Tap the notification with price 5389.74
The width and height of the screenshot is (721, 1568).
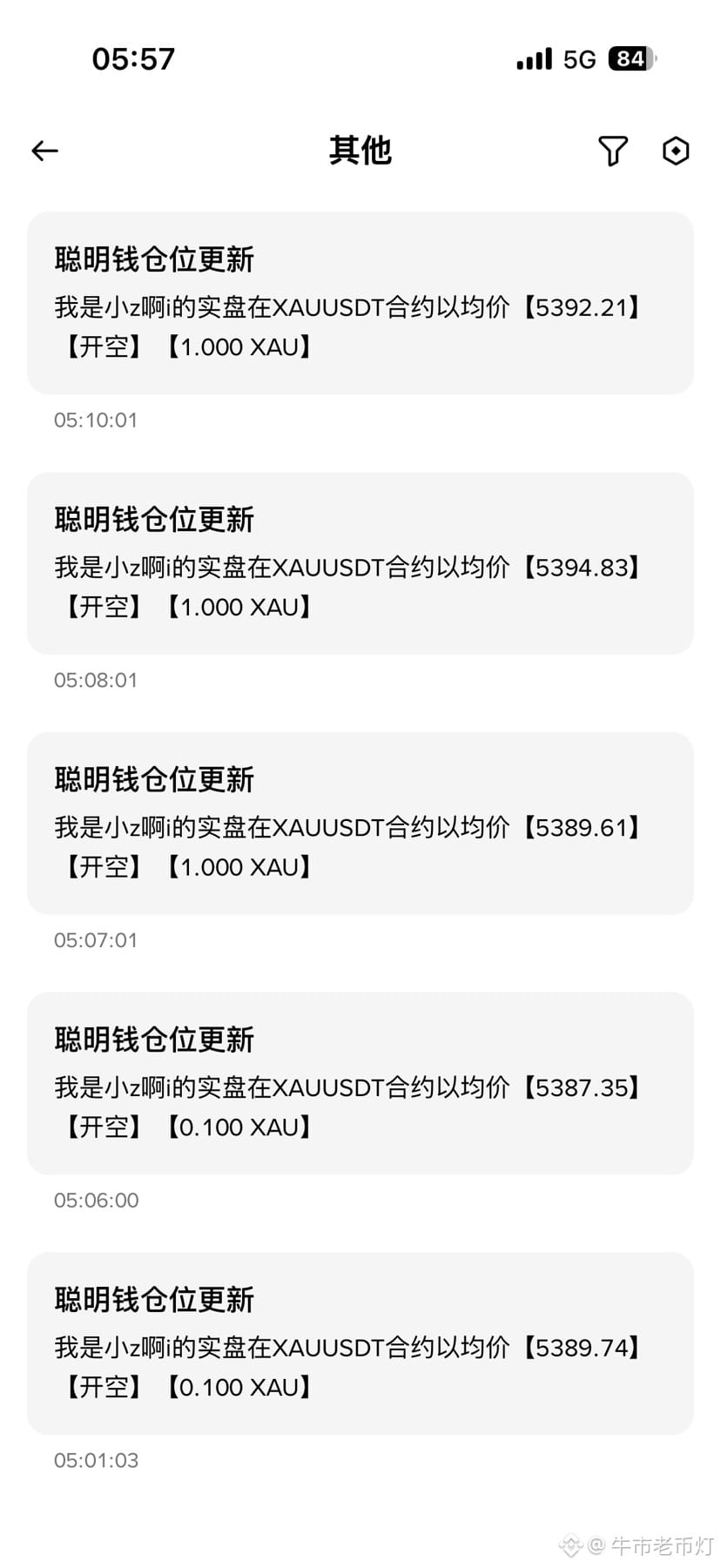coord(360,1343)
